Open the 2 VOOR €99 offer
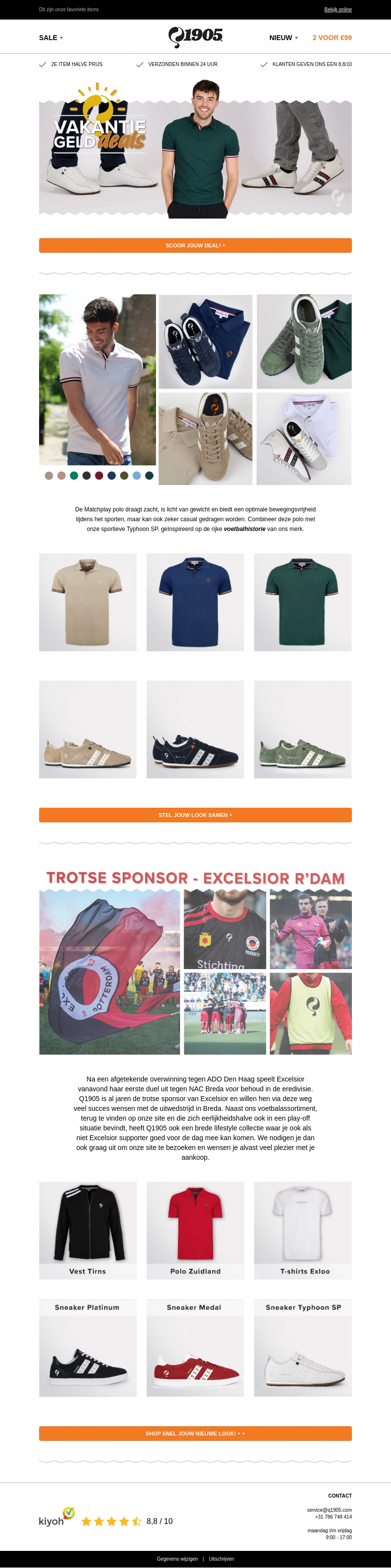This screenshot has width=391, height=1568. coord(332,38)
